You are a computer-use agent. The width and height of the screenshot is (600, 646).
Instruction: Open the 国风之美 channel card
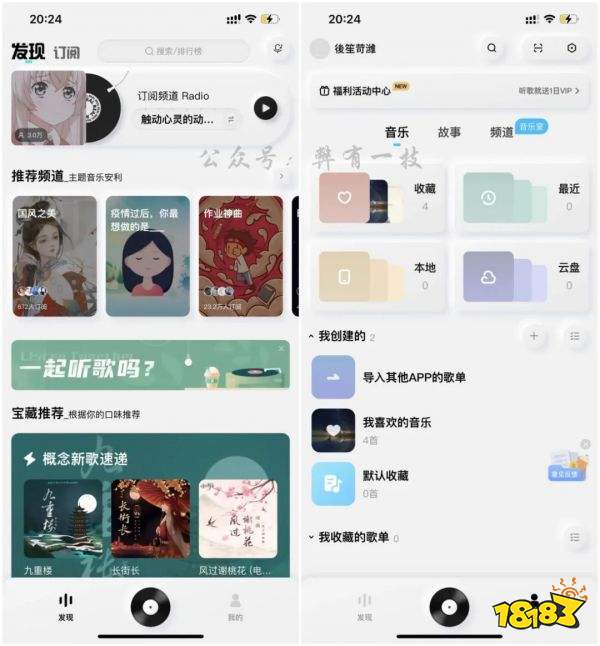[x=55, y=256]
